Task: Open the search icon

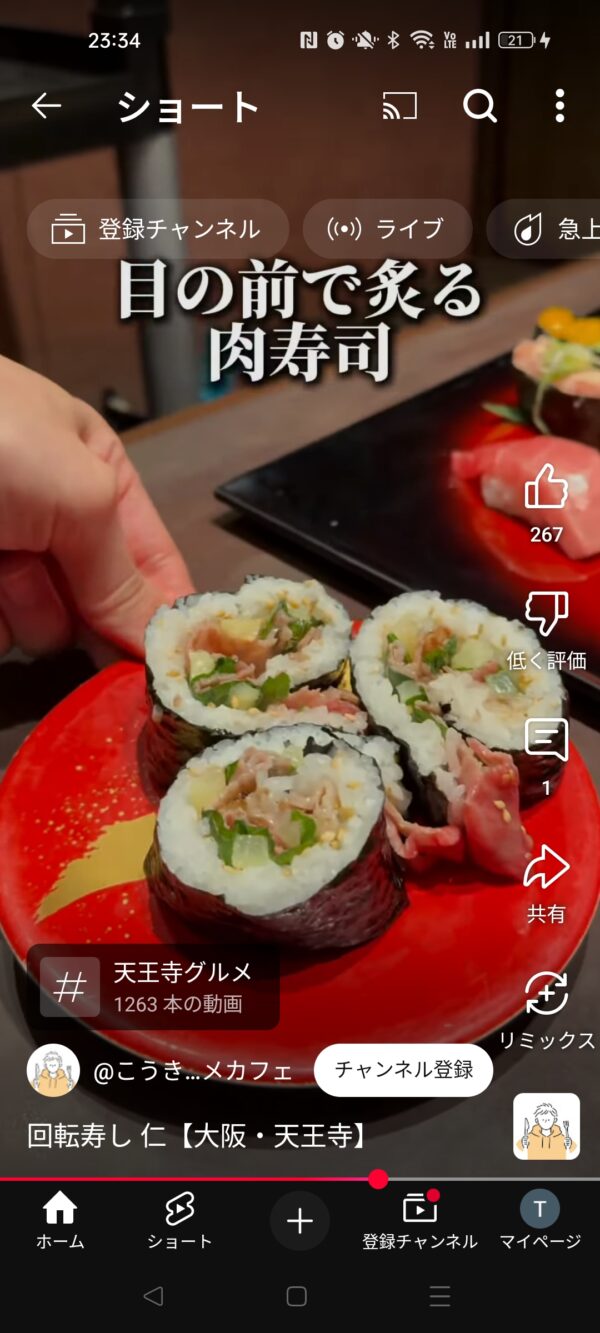Action: (x=480, y=106)
